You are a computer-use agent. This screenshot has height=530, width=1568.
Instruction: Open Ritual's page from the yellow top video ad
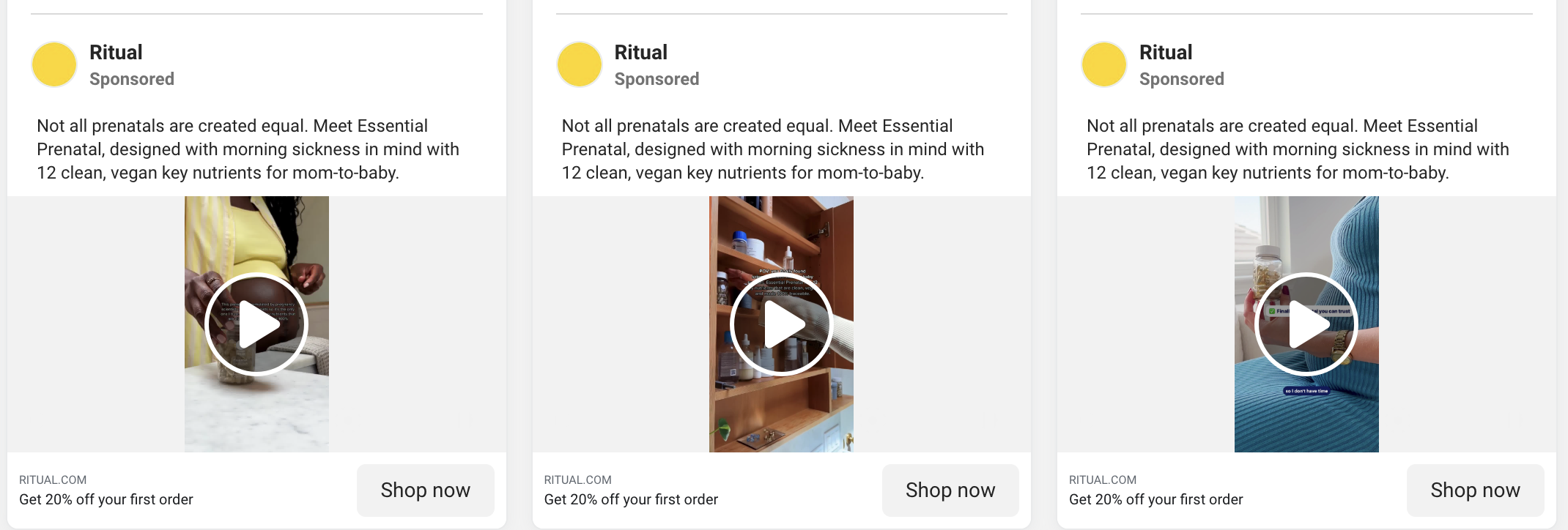point(116,53)
